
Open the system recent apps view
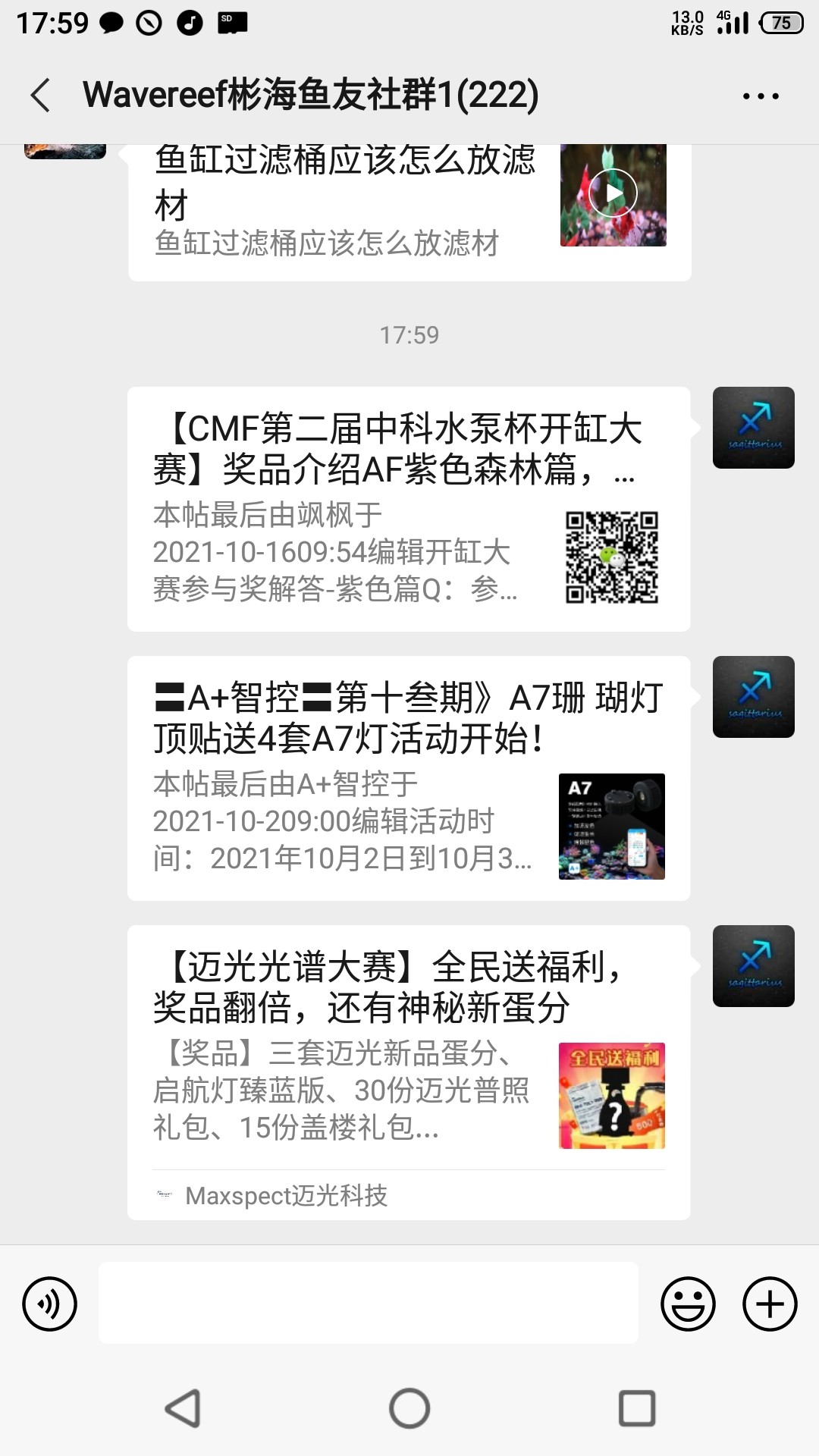[x=637, y=1408]
